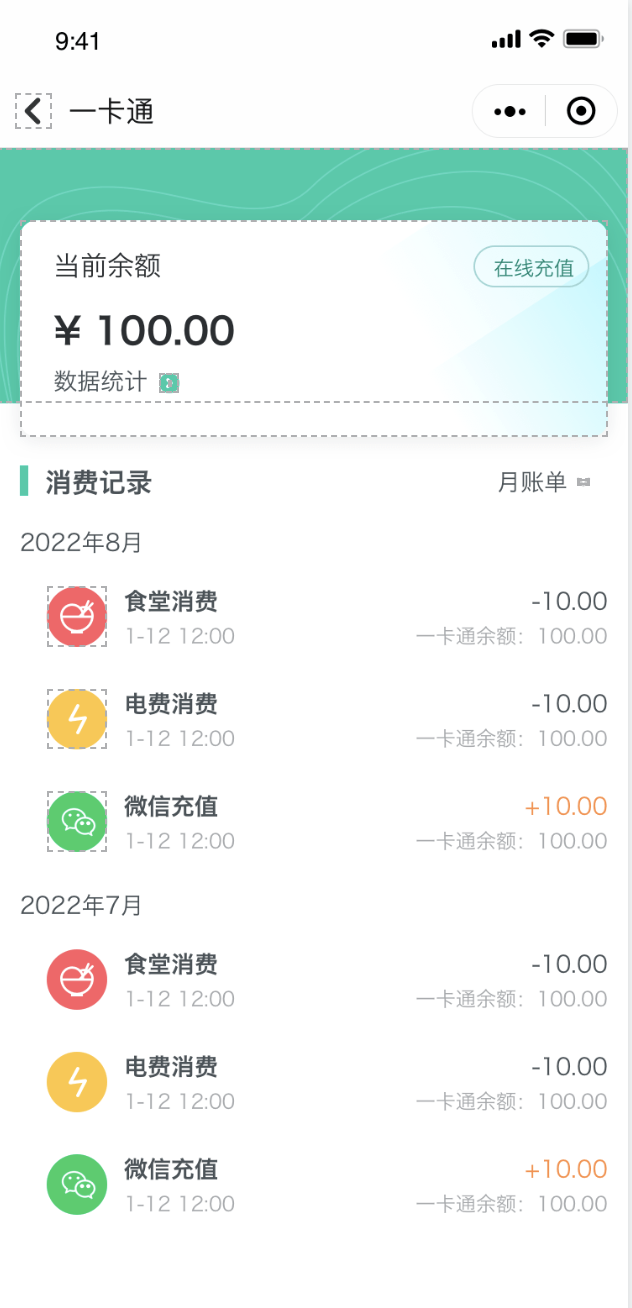Screen dimensions: 632x1308
Task: Tap the 在线充值 button
Action: pos(531,268)
